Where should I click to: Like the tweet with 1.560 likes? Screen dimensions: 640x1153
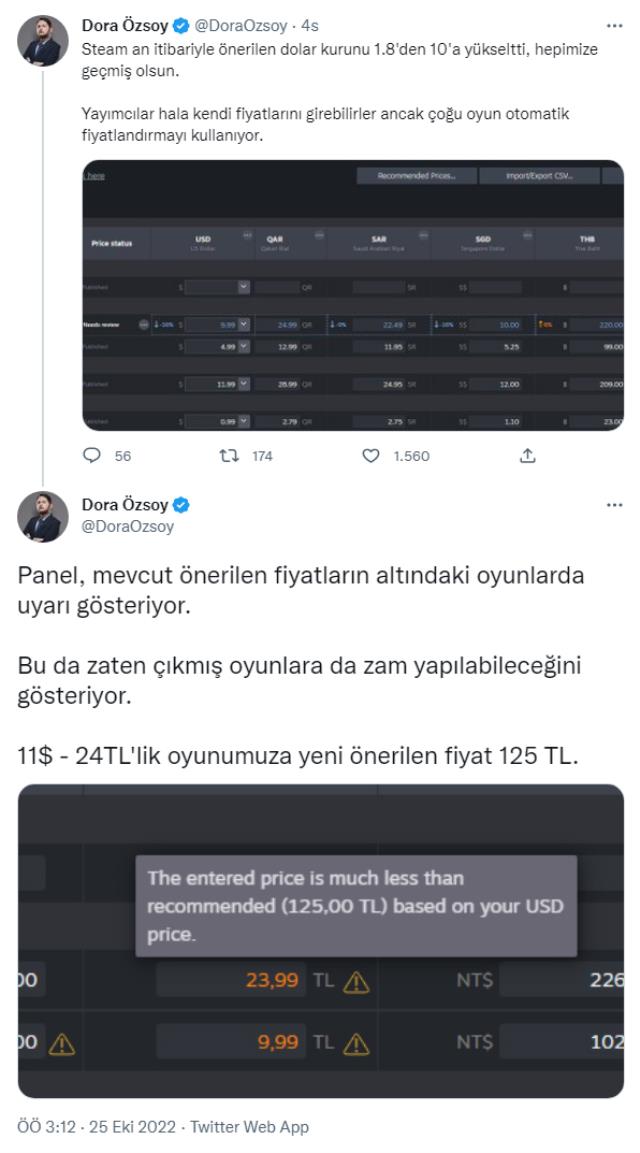click(x=373, y=455)
